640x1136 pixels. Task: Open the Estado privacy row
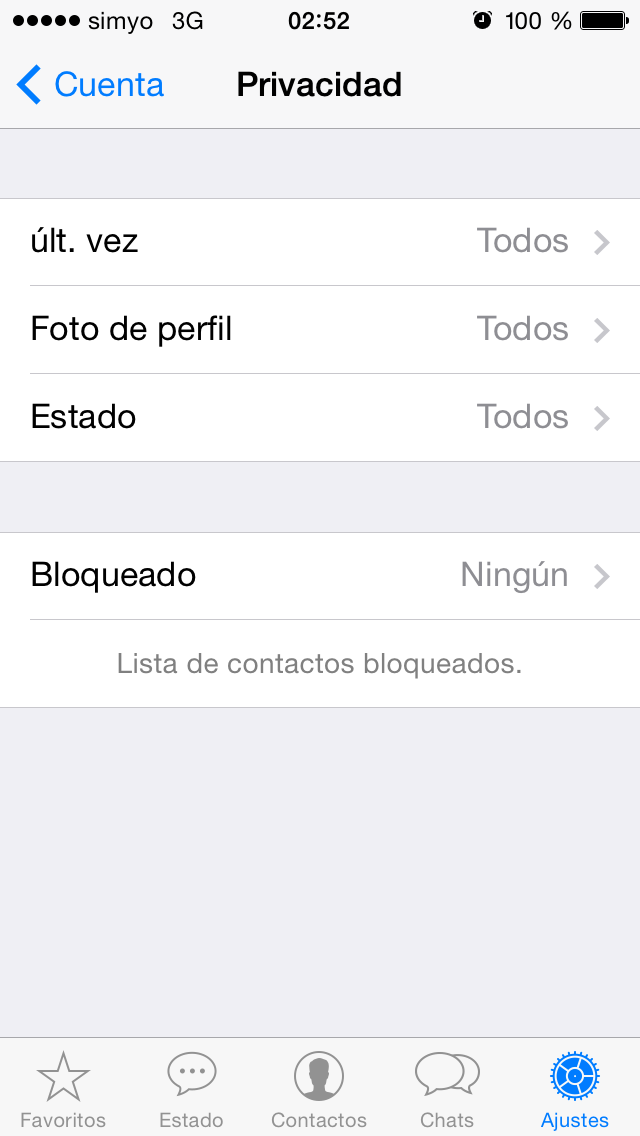click(320, 417)
